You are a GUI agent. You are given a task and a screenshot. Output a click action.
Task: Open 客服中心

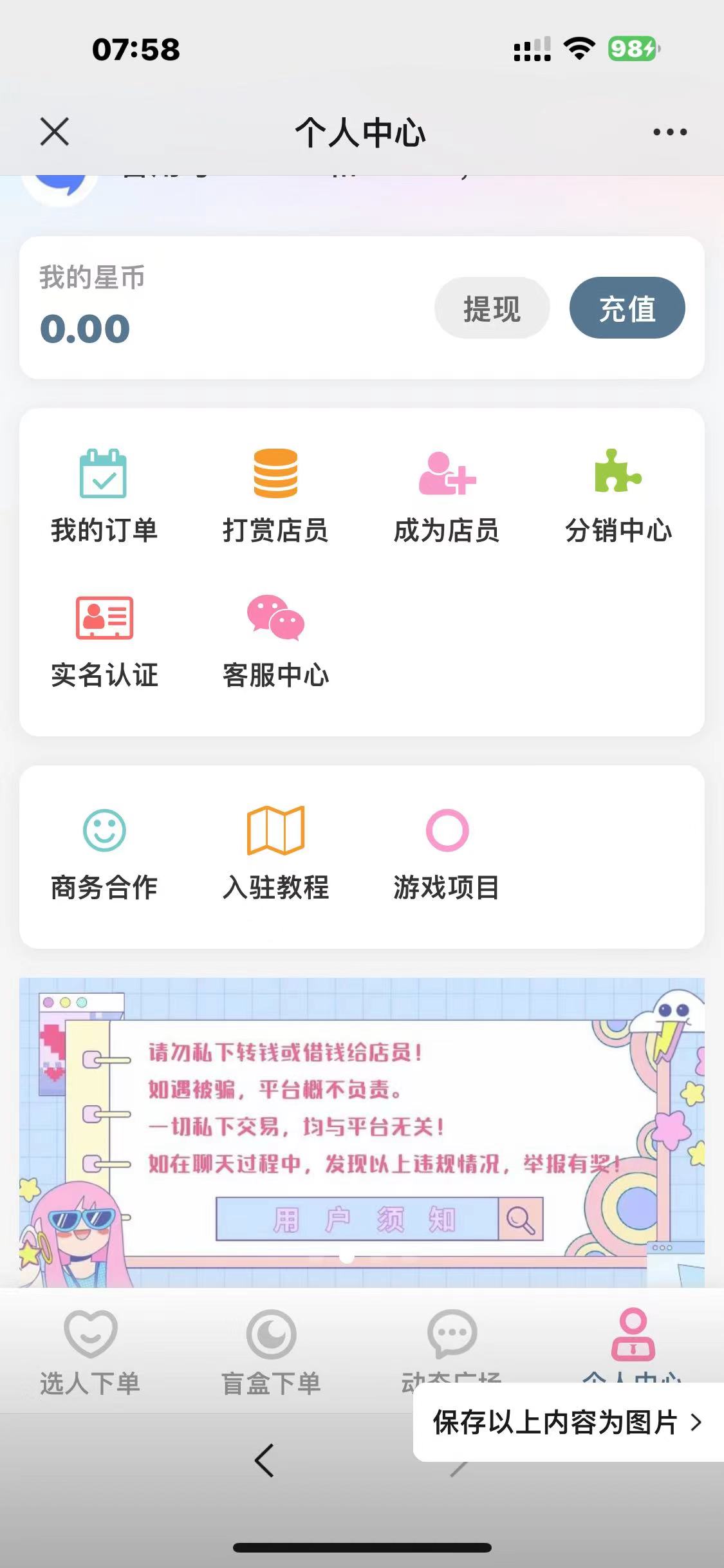[x=275, y=640]
